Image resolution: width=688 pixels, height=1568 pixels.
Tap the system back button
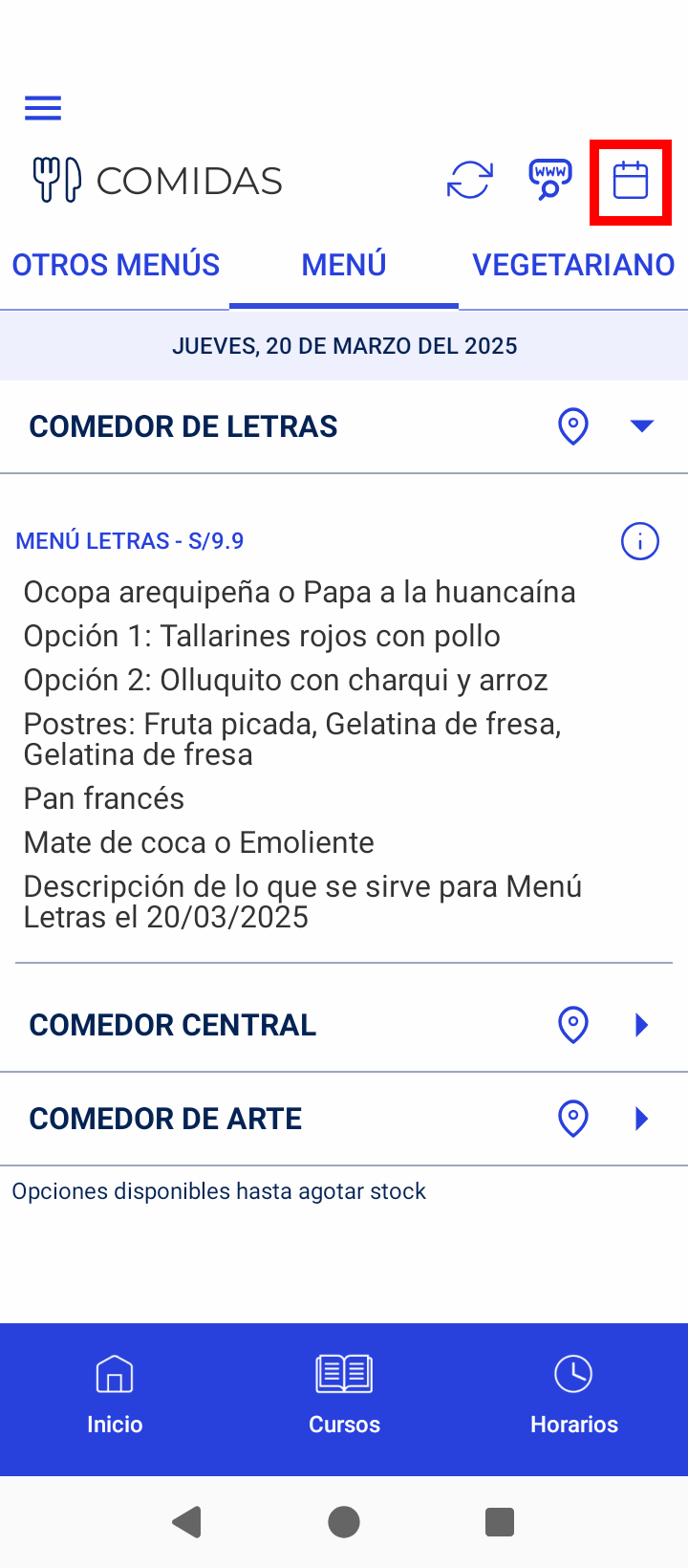[187, 1521]
